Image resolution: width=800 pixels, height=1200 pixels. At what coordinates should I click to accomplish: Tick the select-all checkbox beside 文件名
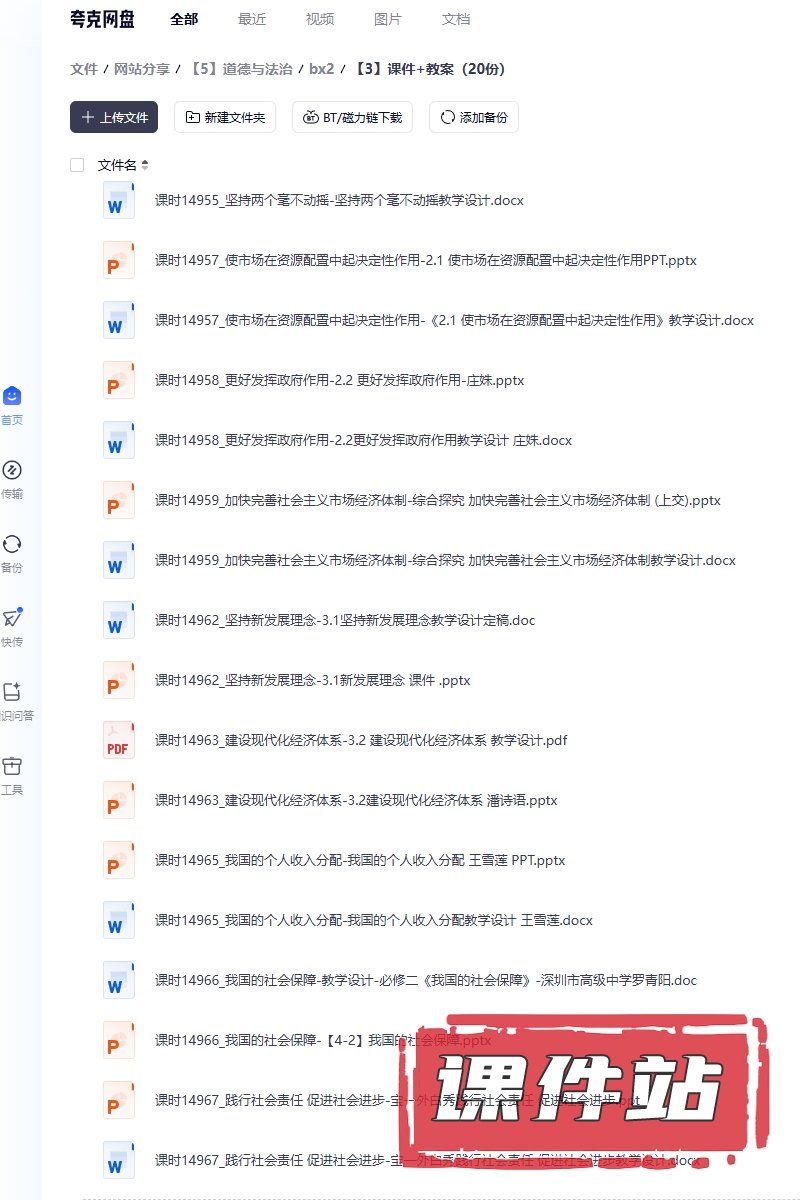(77, 165)
